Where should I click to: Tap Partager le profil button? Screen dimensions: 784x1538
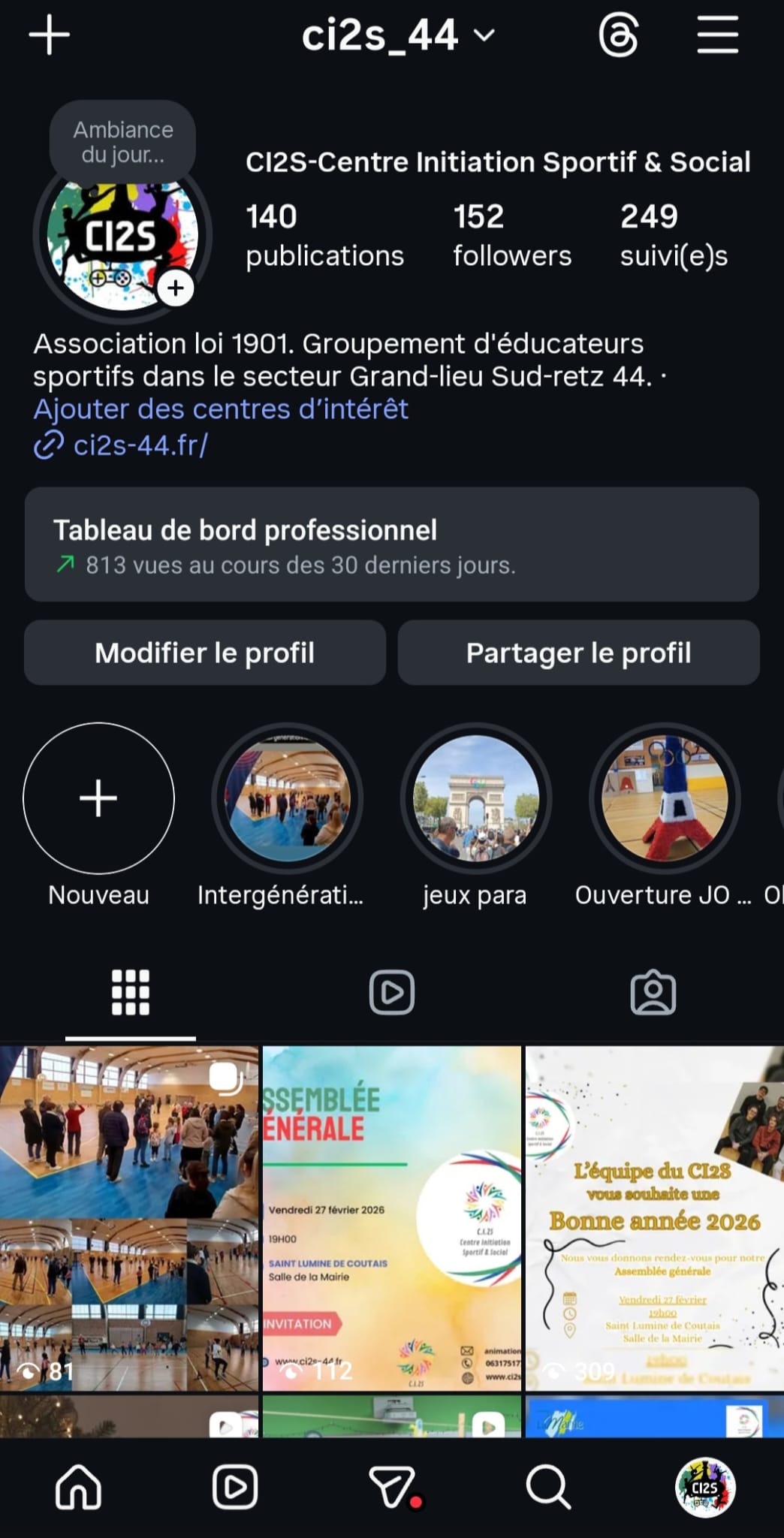tap(578, 653)
